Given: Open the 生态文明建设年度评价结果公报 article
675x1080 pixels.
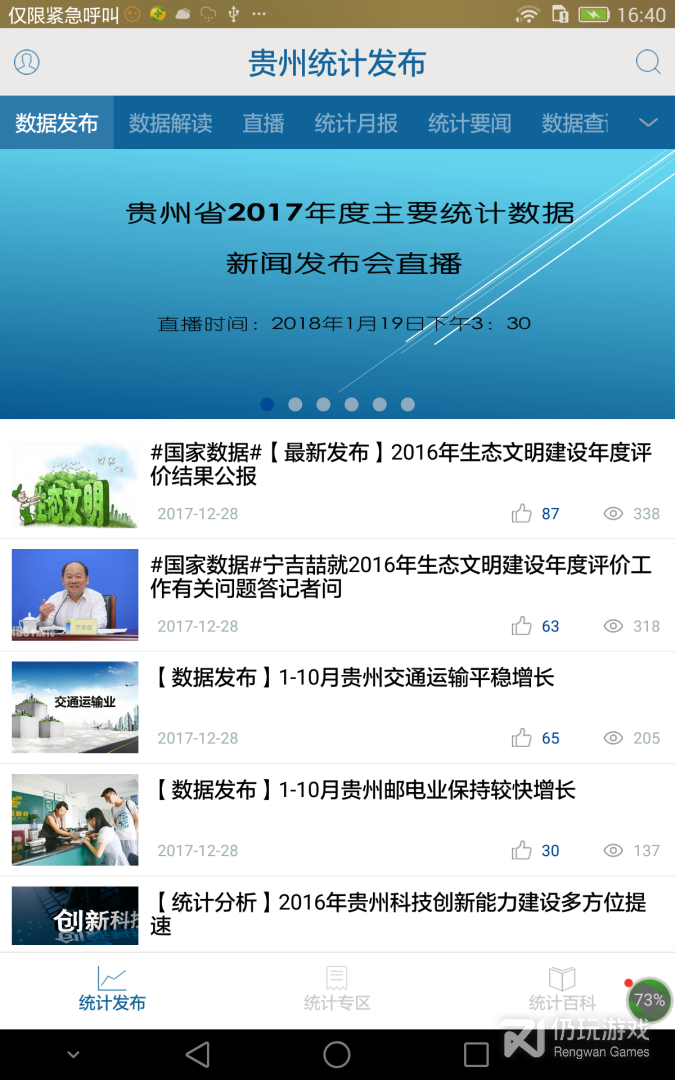Looking at the screenshot, I should (400, 465).
